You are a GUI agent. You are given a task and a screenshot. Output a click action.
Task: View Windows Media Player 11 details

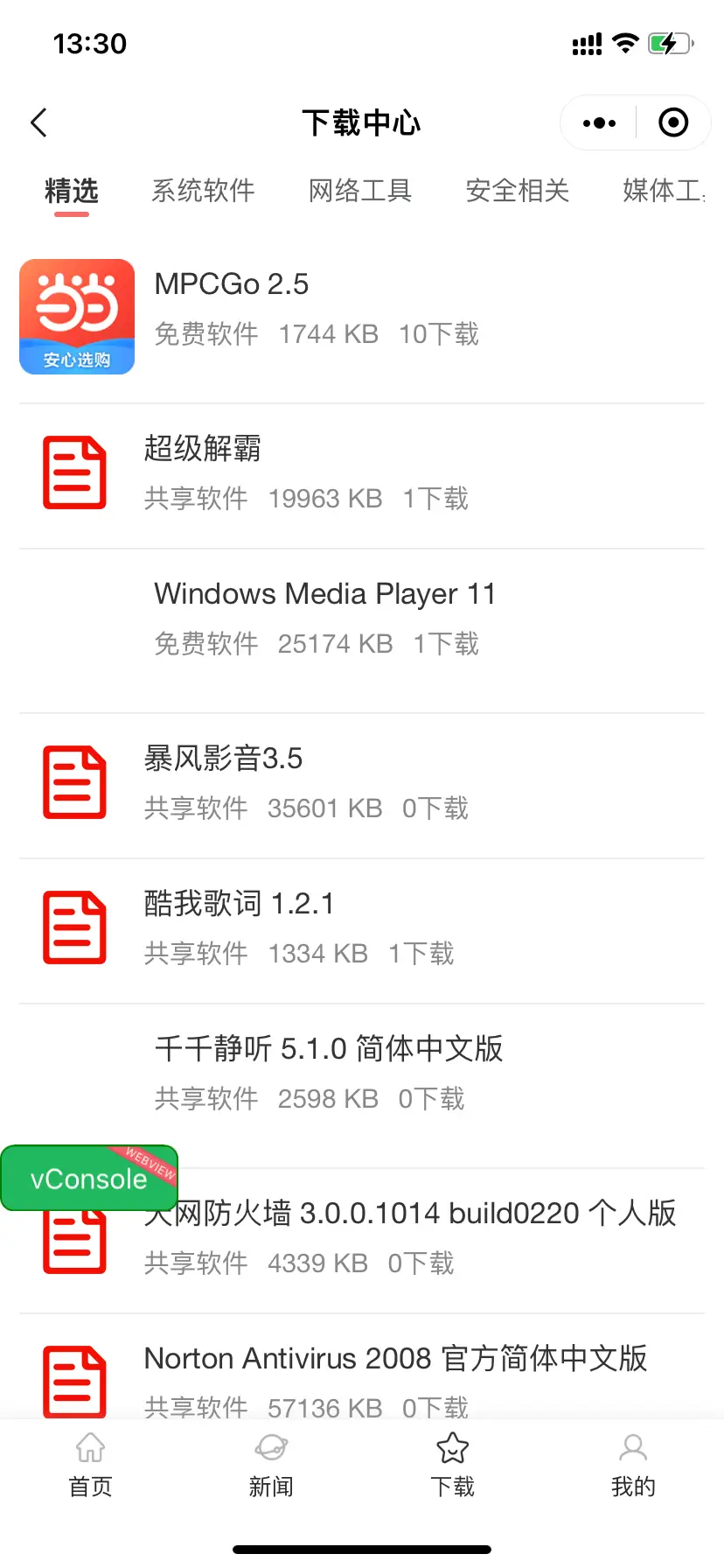coord(362,631)
